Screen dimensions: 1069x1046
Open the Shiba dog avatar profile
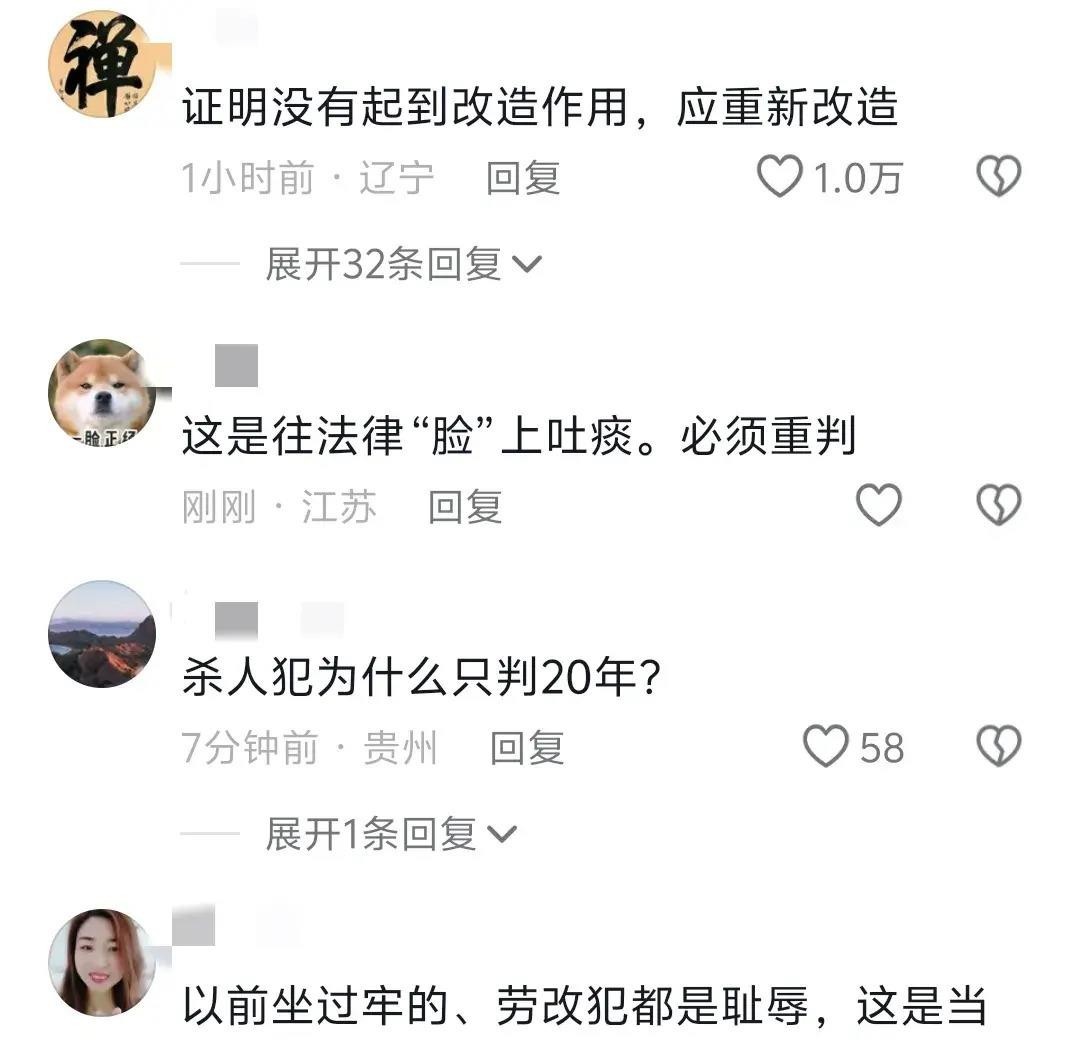point(101,393)
